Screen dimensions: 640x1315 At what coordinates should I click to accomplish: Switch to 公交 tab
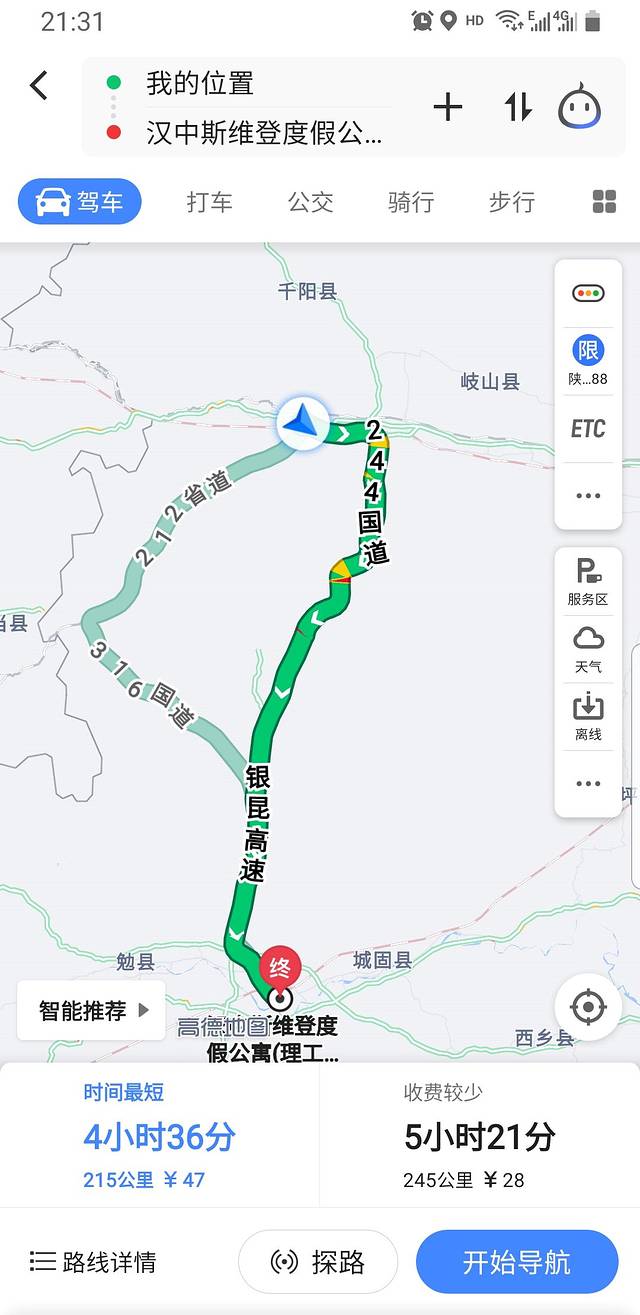[x=310, y=202]
